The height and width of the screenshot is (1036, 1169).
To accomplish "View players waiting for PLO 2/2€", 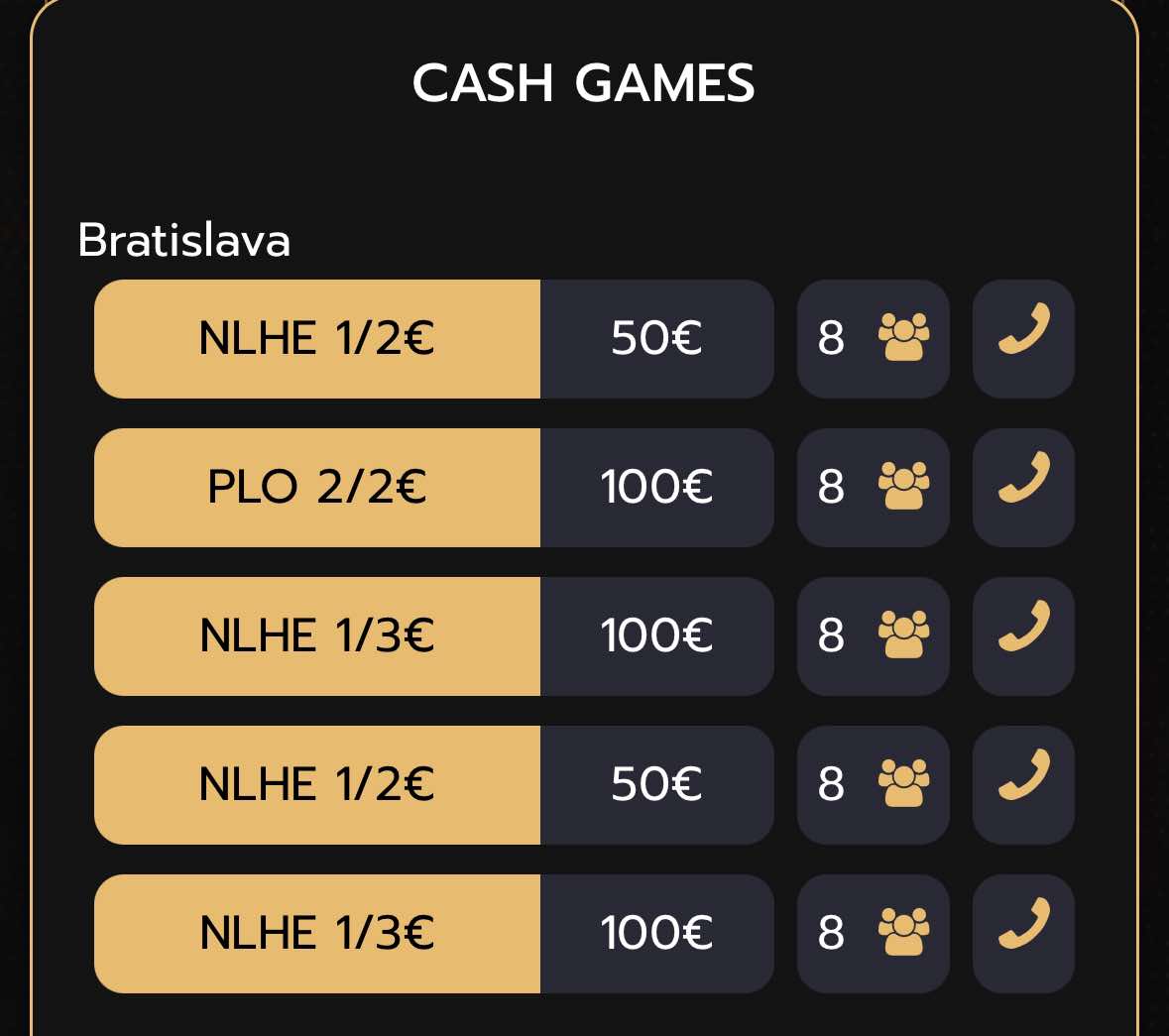I will [873, 487].
